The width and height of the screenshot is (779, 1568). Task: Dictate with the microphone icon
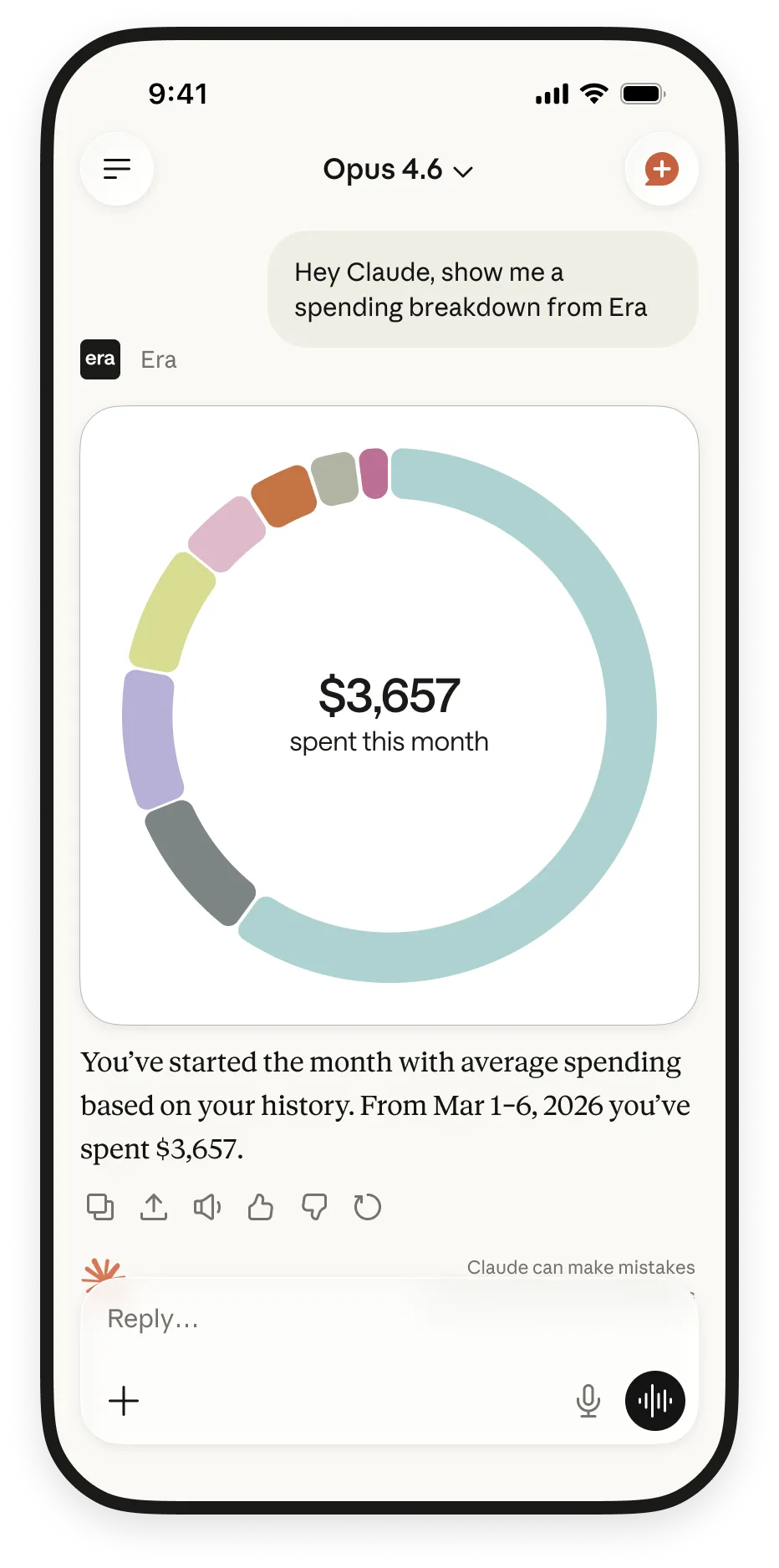(588, 1401)
